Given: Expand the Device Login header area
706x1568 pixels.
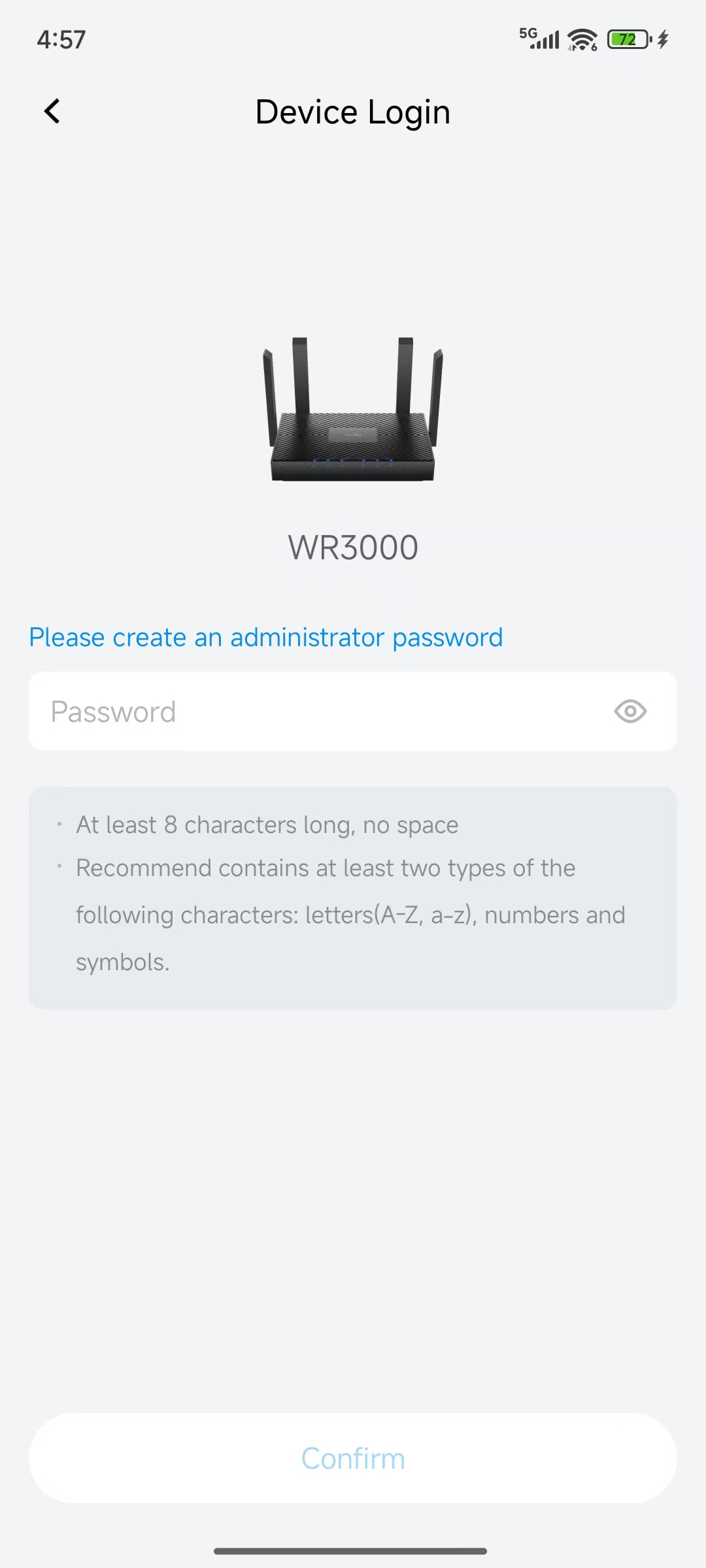Looking at the screenshot, I should coord(353,111).
